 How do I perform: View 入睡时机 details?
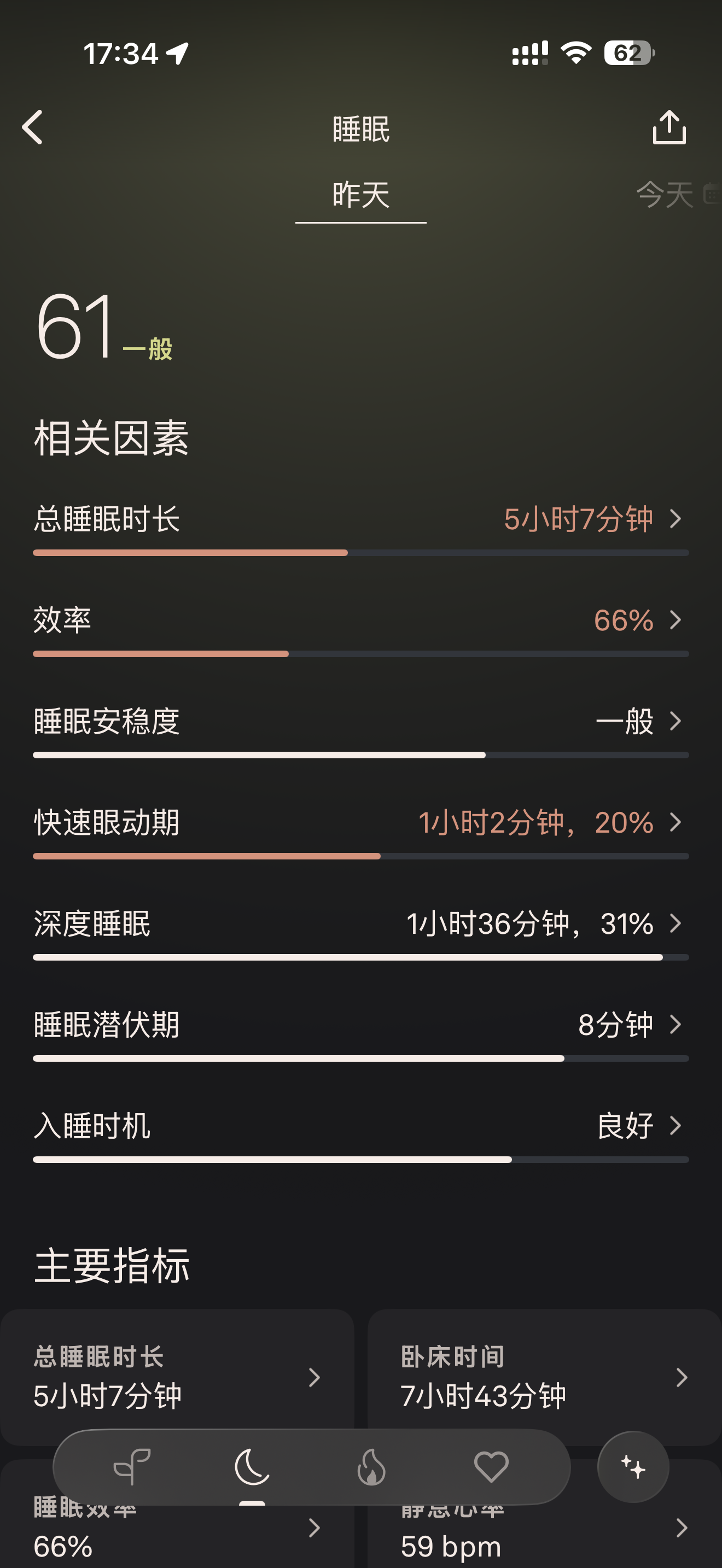[x=361, y=1134]
